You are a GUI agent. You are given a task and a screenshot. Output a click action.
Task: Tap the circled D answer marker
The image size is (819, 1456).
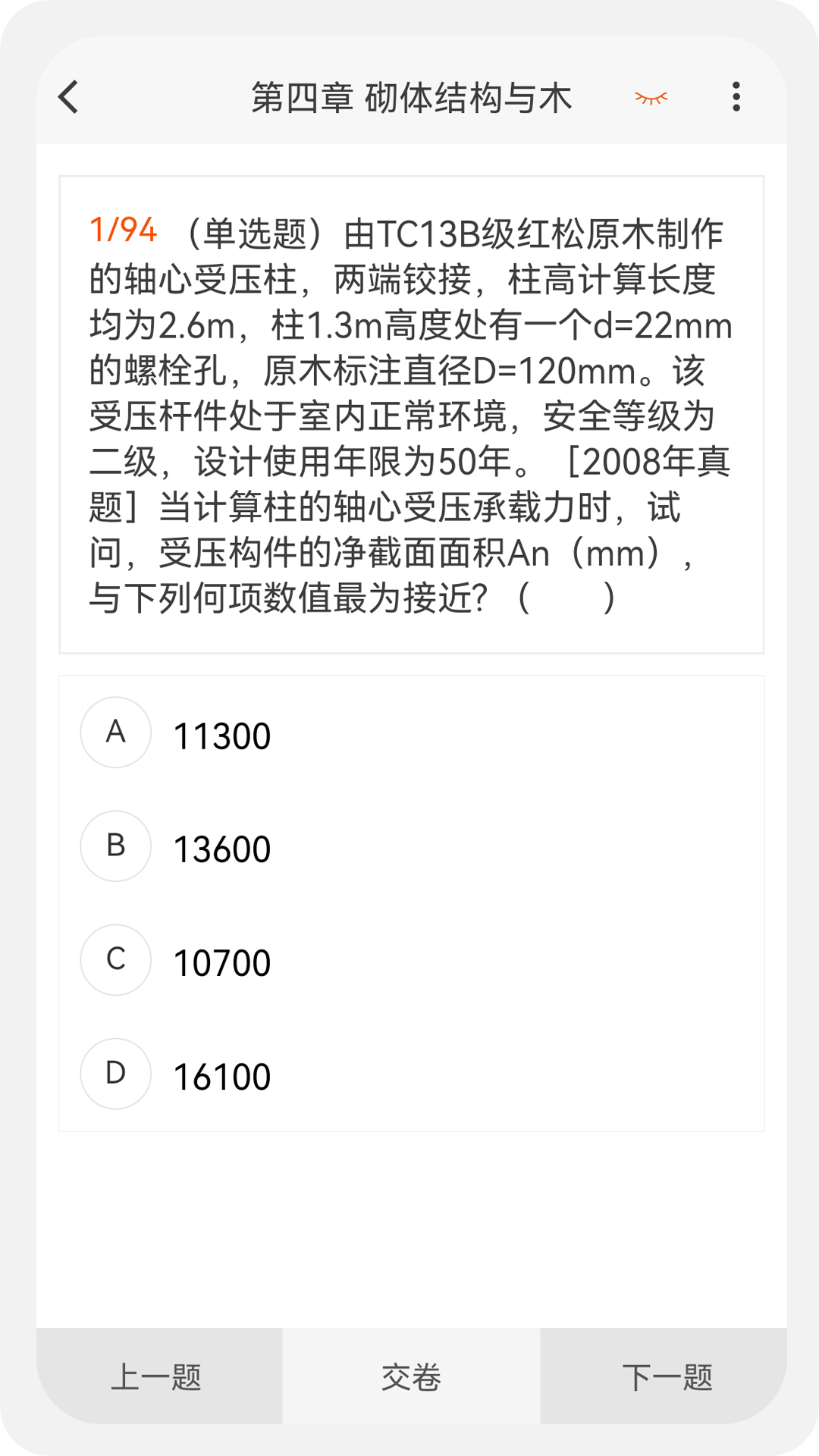click(115, 1073)
